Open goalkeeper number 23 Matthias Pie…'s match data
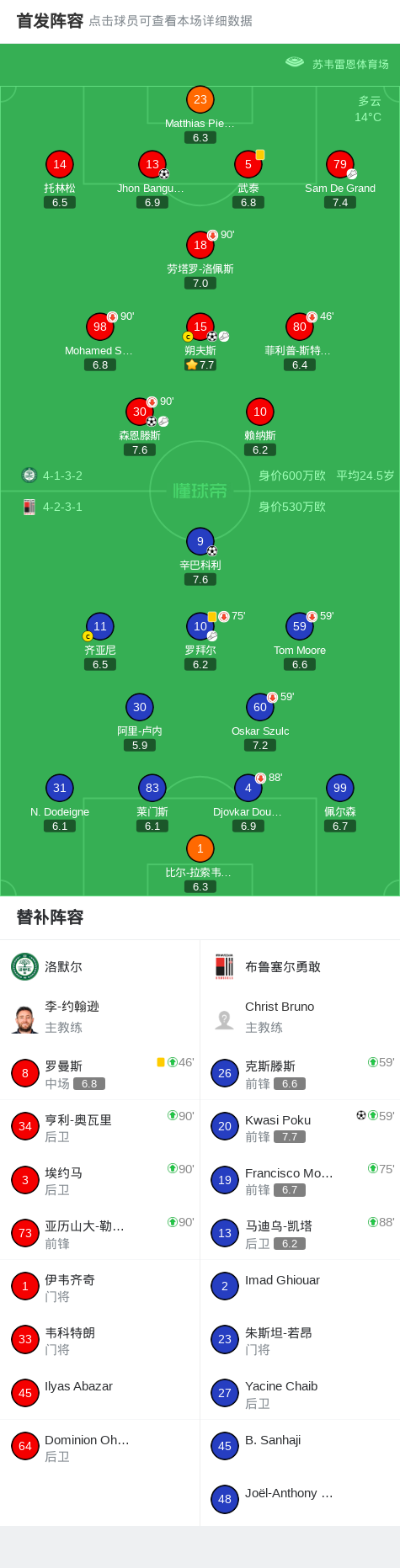Image resolution: width=400 pixels, height=1568 pixels. click(200, 114)
